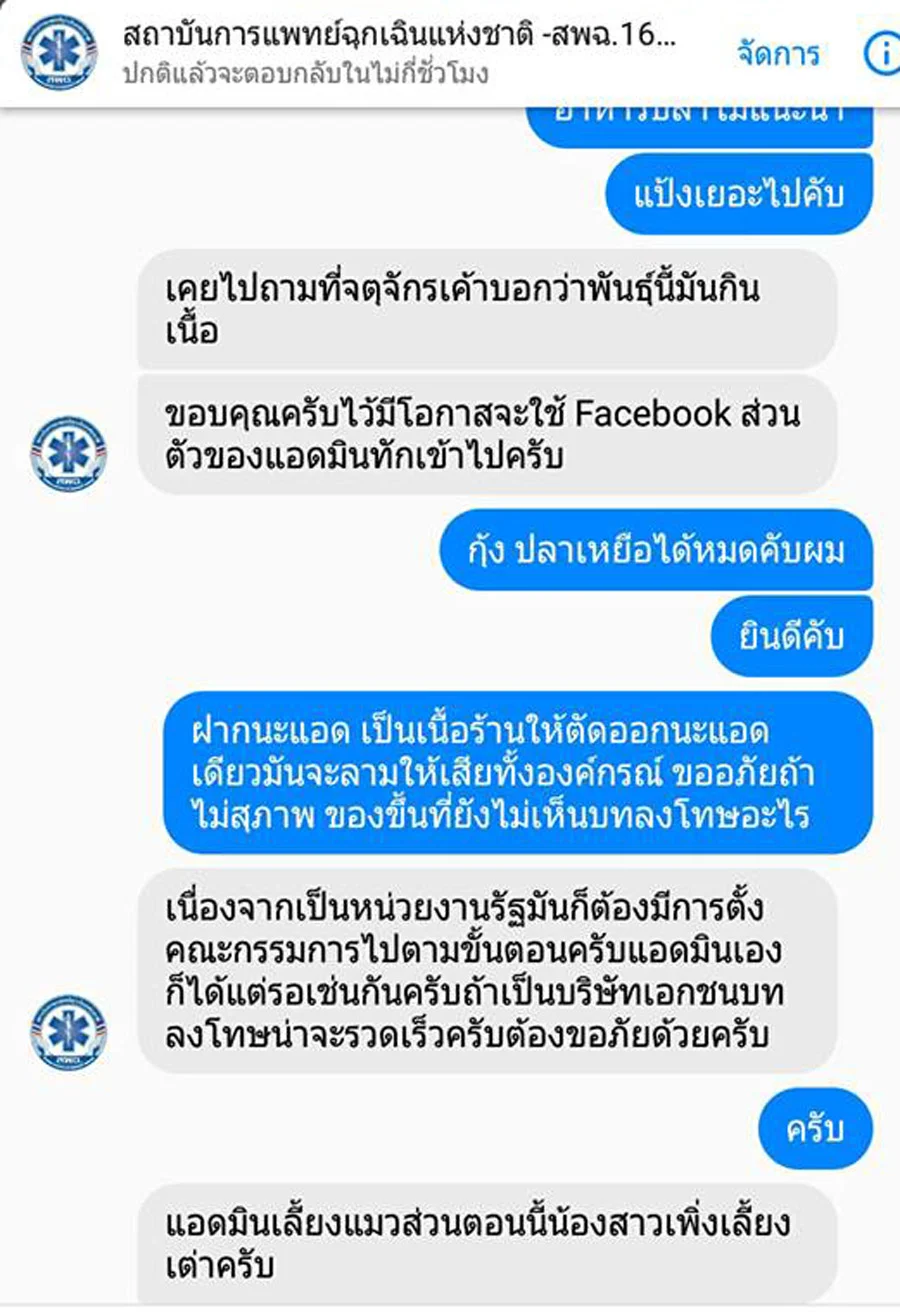This screenshot has height=1313, width=900.
Task: Open the conversation info icon
Action: pyautogui.click(x=882, y=54)
